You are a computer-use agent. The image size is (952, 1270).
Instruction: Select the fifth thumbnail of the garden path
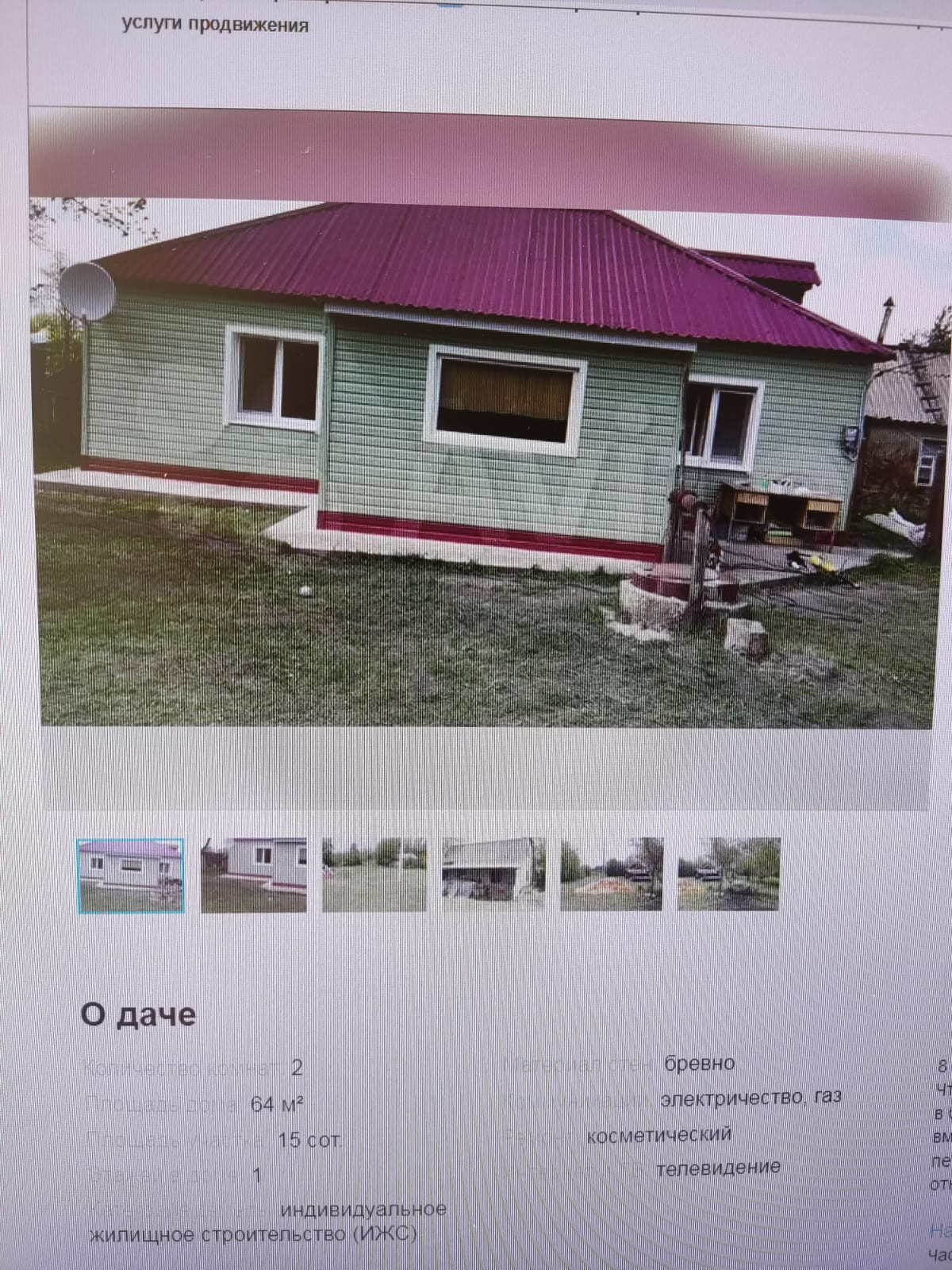[x=611, y=873]
